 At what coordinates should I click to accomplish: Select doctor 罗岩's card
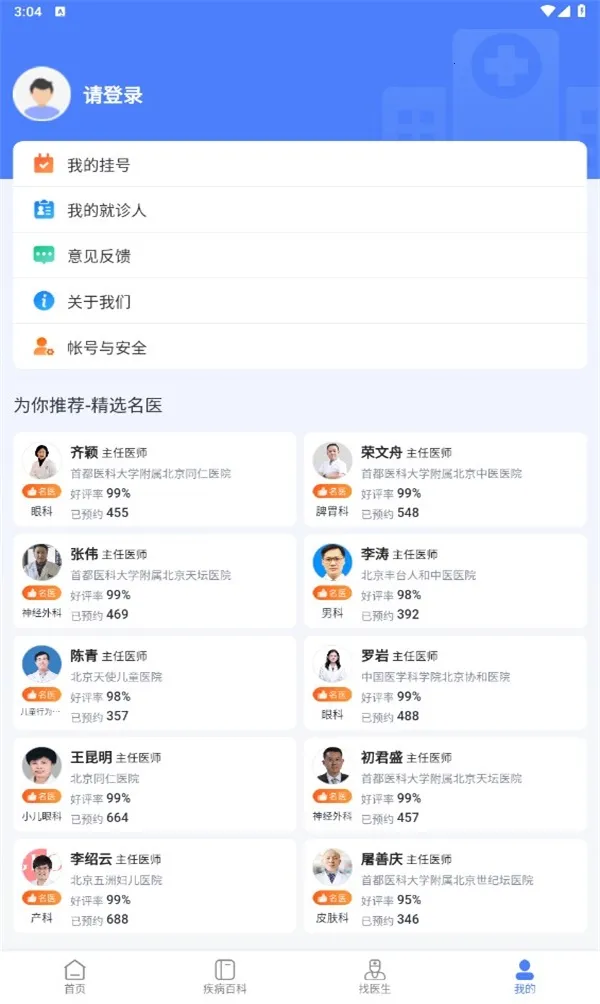tap(445, 685)
